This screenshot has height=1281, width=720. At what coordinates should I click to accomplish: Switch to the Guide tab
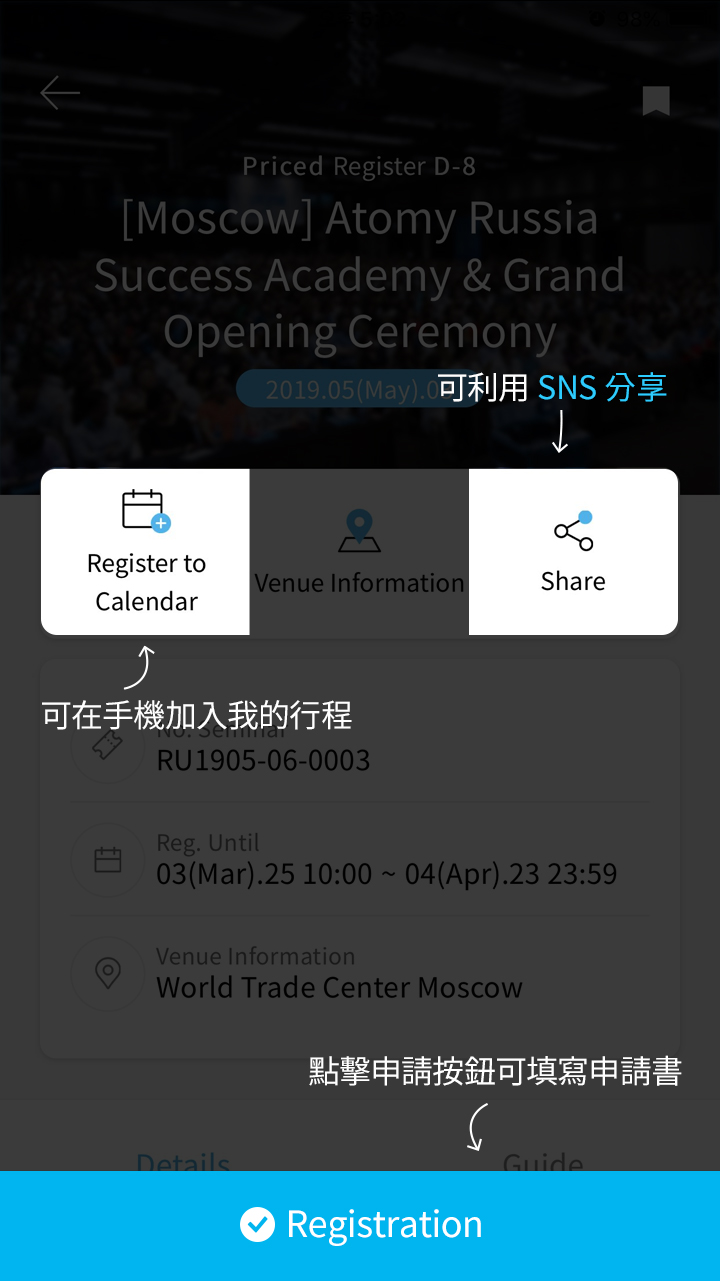pos(543,1162)
